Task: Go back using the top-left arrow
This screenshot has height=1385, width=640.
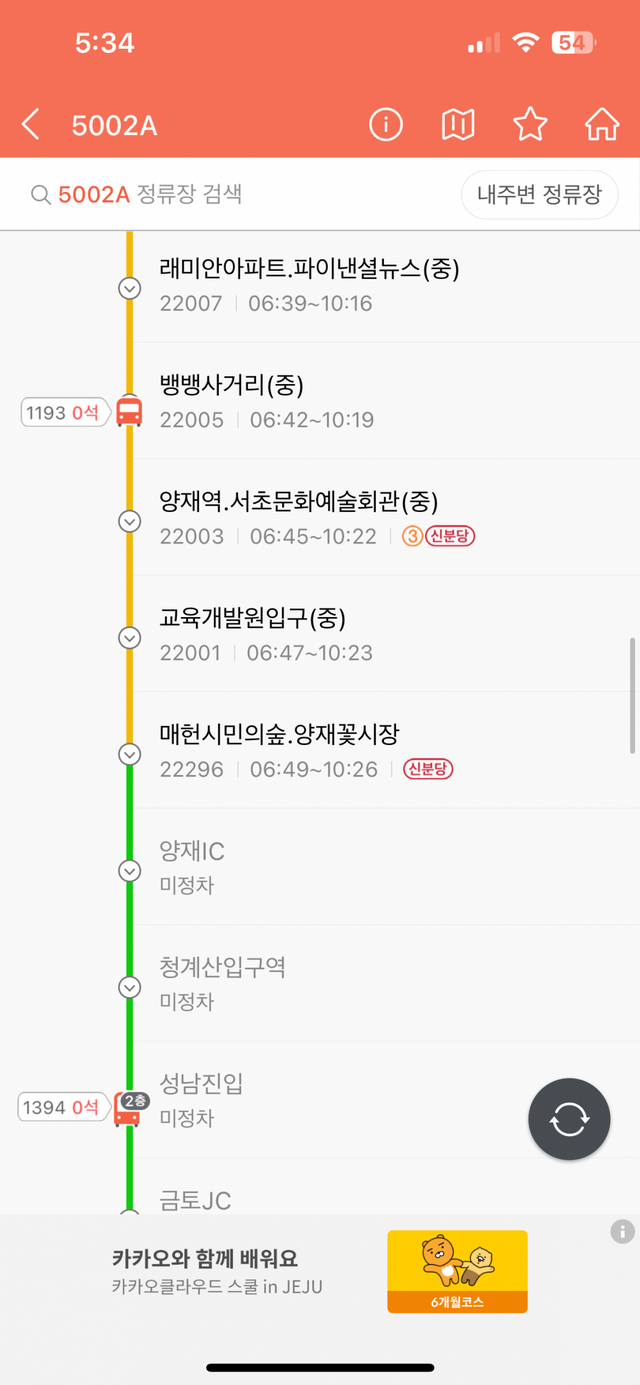Action: [31, 125]
